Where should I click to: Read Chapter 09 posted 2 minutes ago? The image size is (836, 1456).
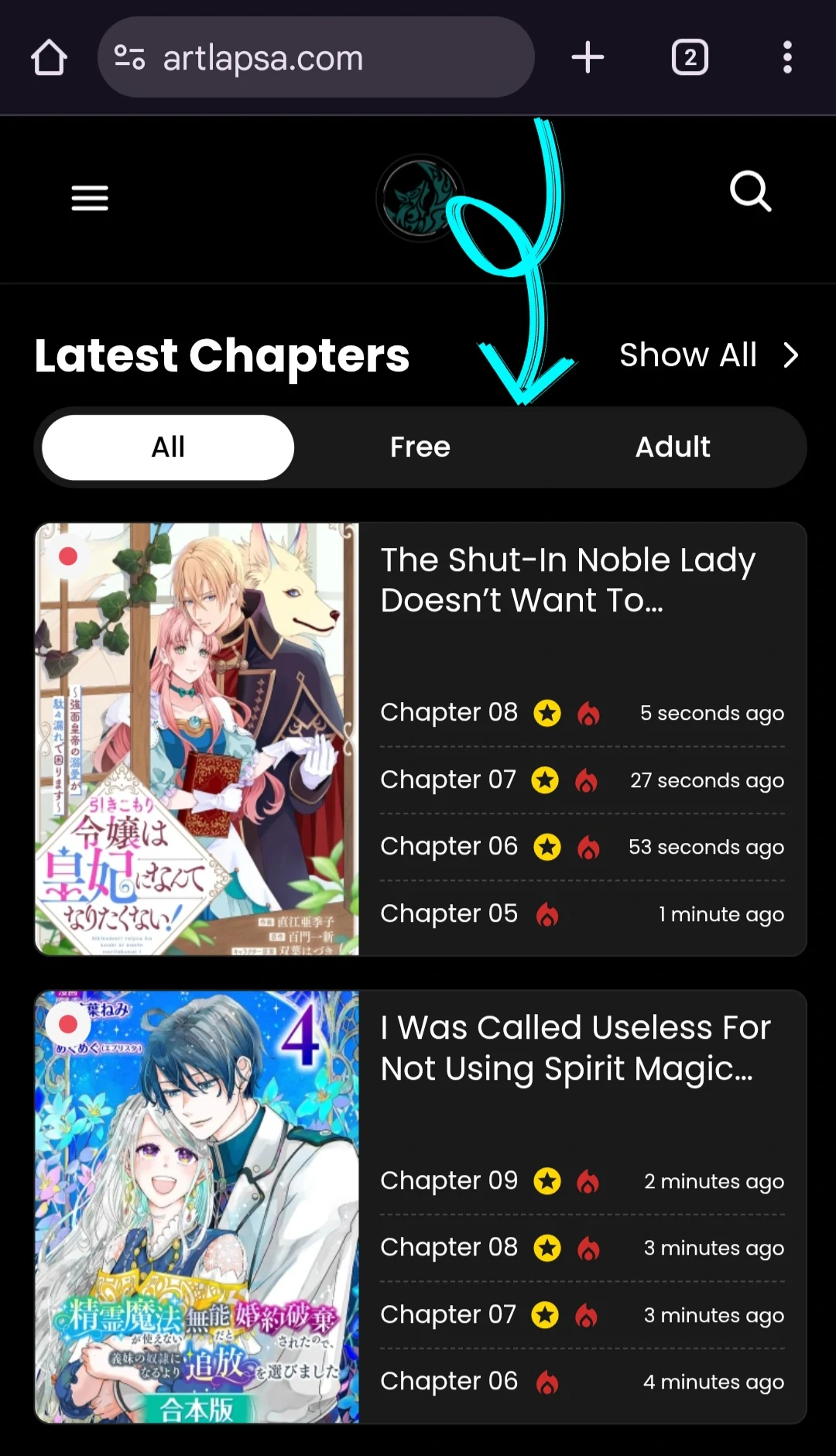coord(449,1180)
